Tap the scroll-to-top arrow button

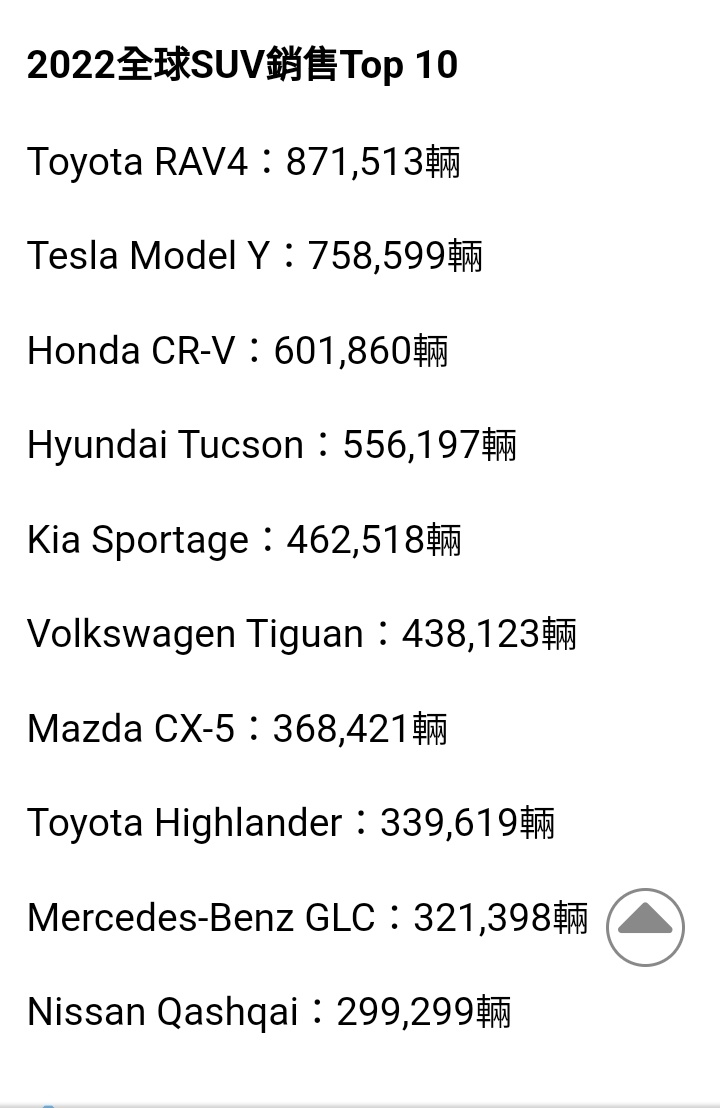[645, 927]
